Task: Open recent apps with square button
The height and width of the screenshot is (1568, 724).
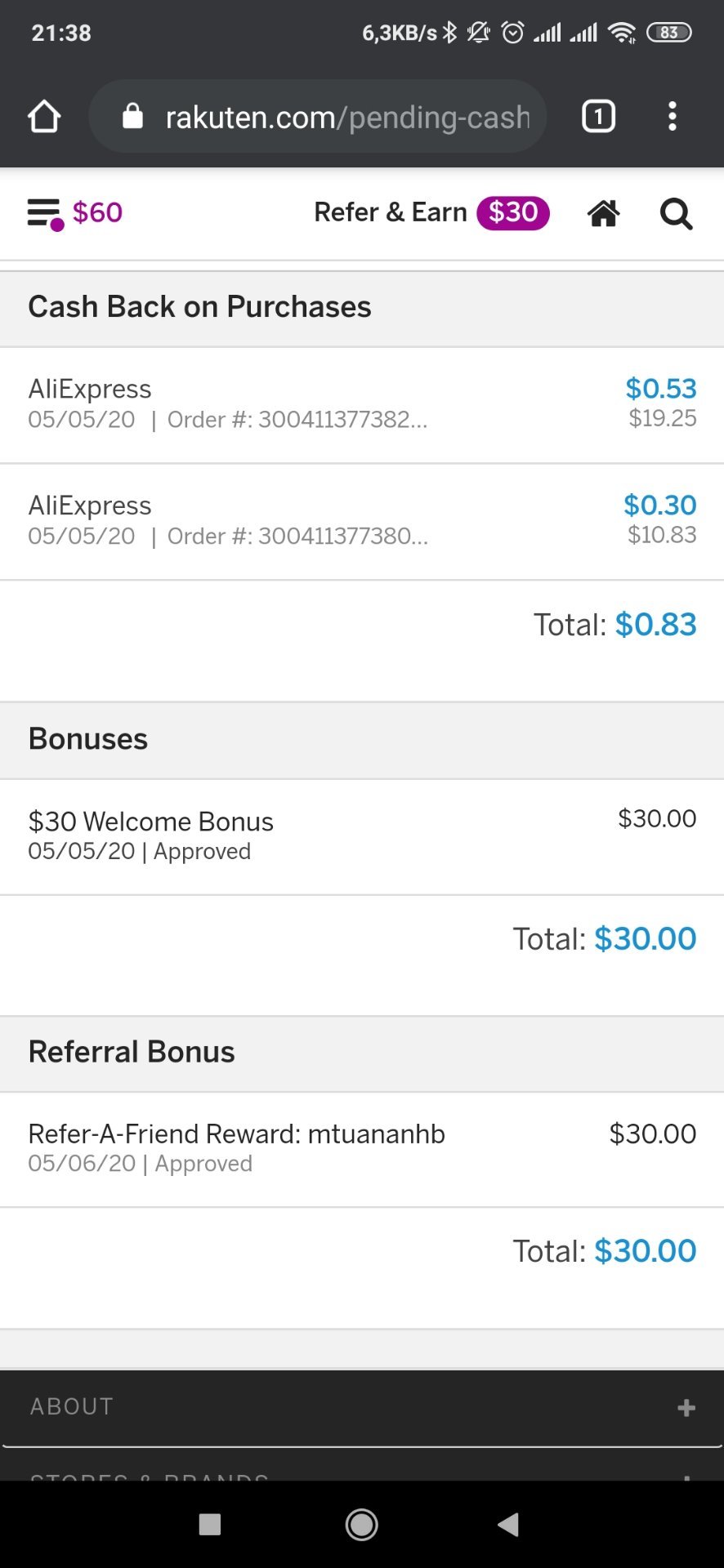Action: [x=210, y=1524]
